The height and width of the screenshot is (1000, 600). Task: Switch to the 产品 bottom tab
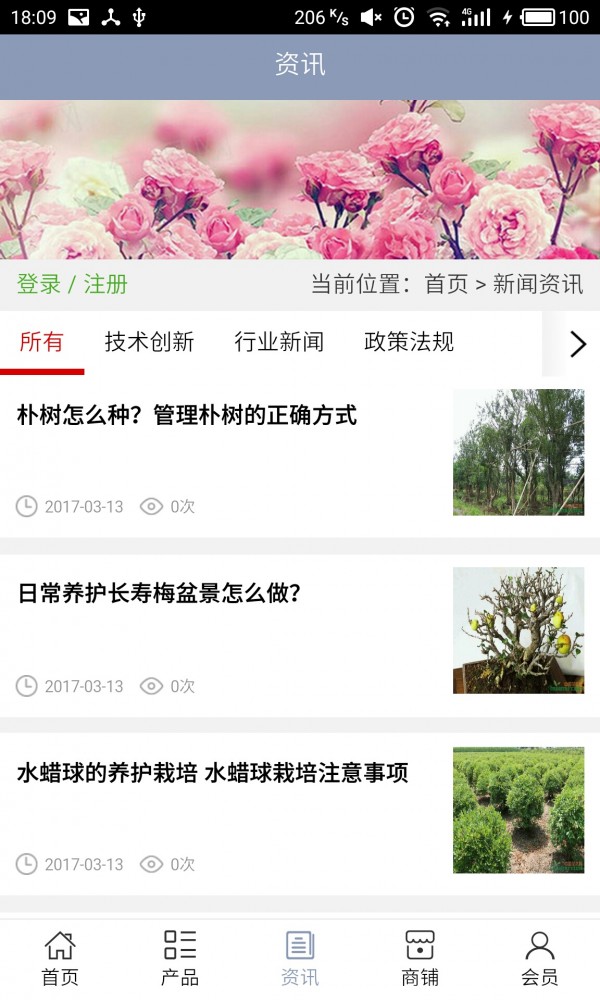pyautogui.click(x=180, y=958)
